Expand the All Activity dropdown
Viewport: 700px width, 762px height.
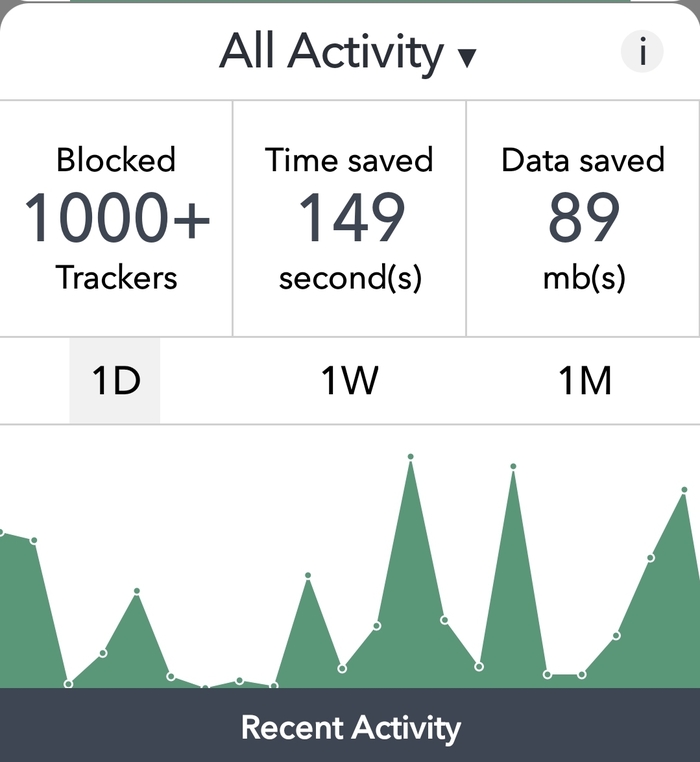click(347, 52)
